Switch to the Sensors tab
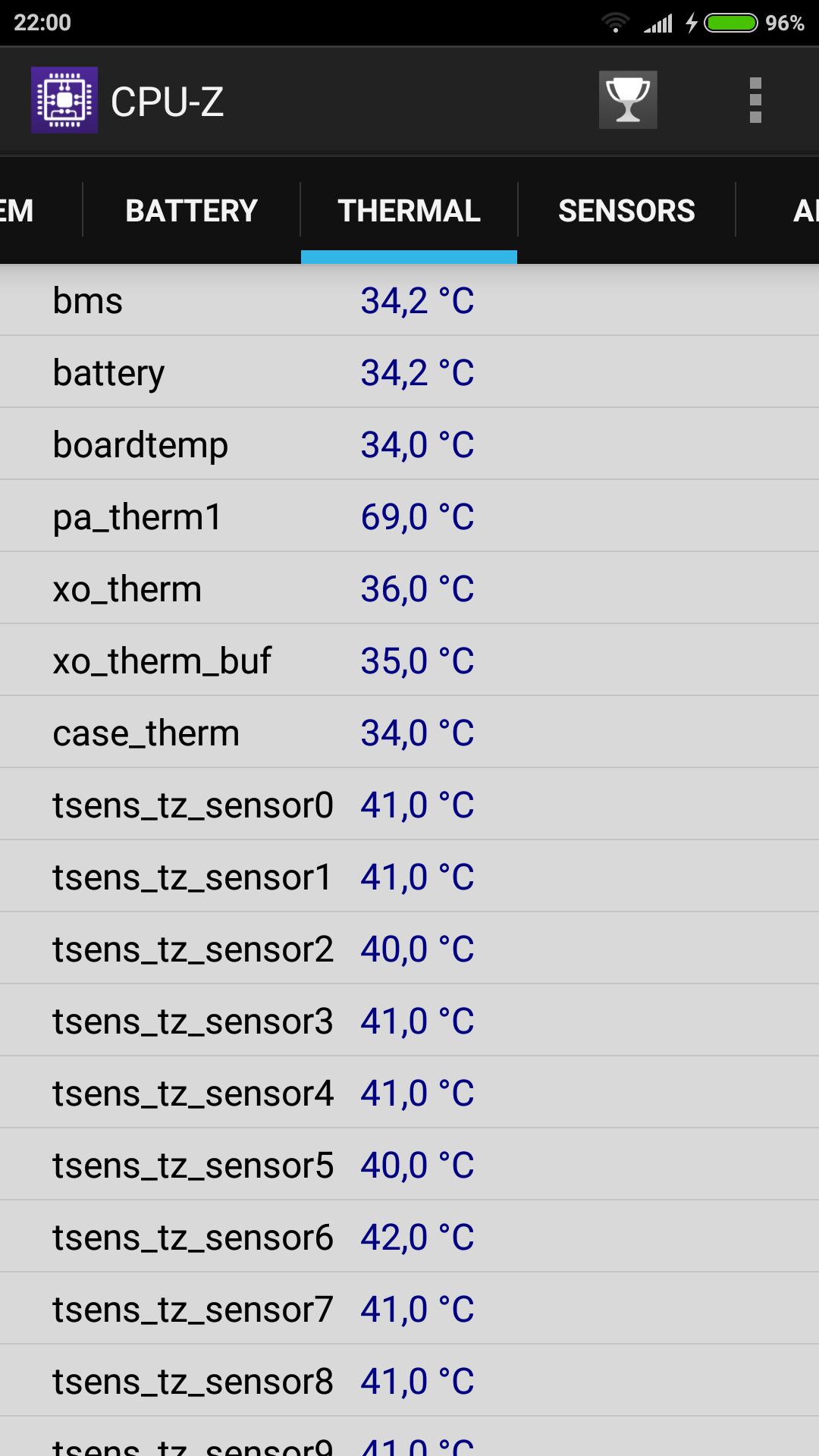 point(626,211)
